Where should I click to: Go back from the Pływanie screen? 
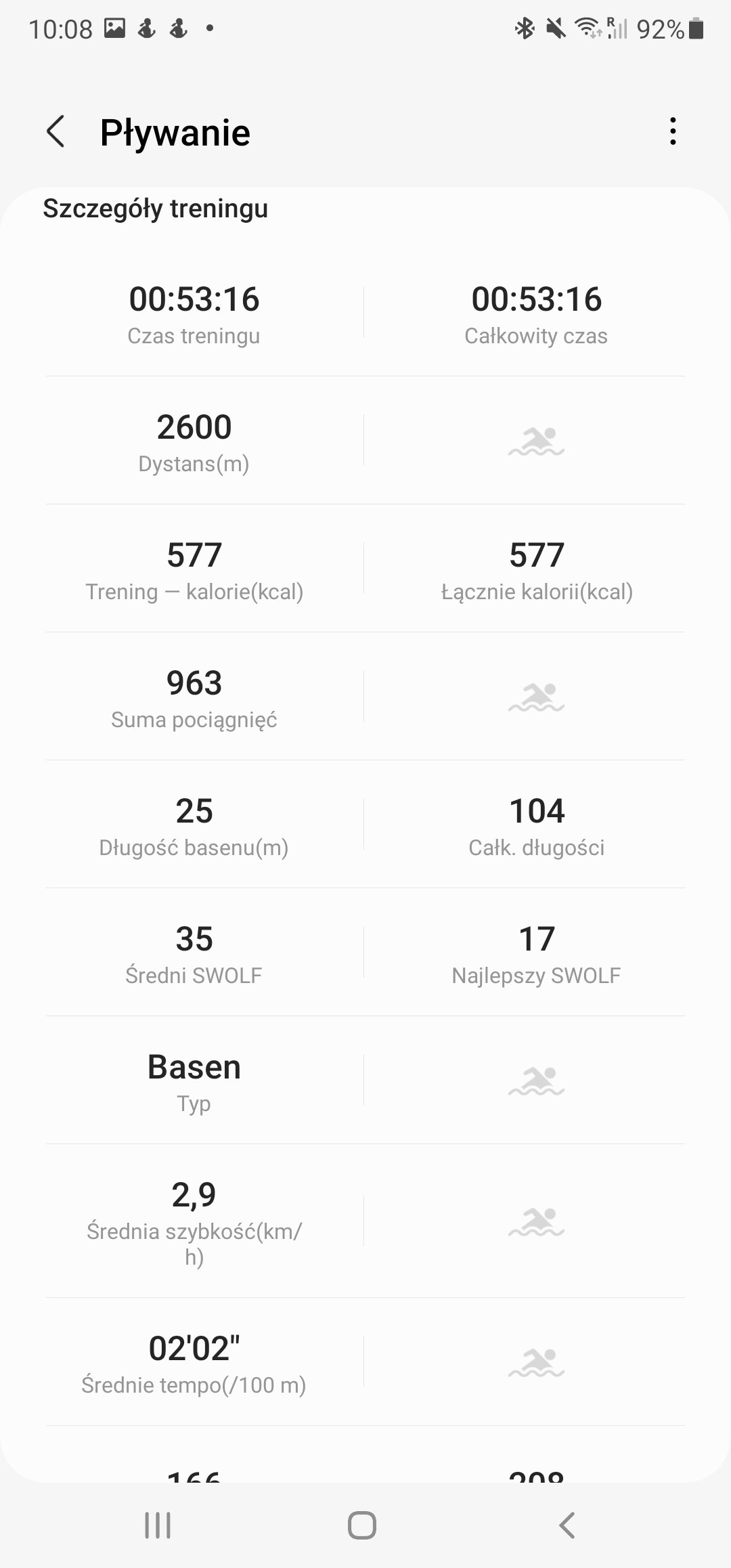56,131
